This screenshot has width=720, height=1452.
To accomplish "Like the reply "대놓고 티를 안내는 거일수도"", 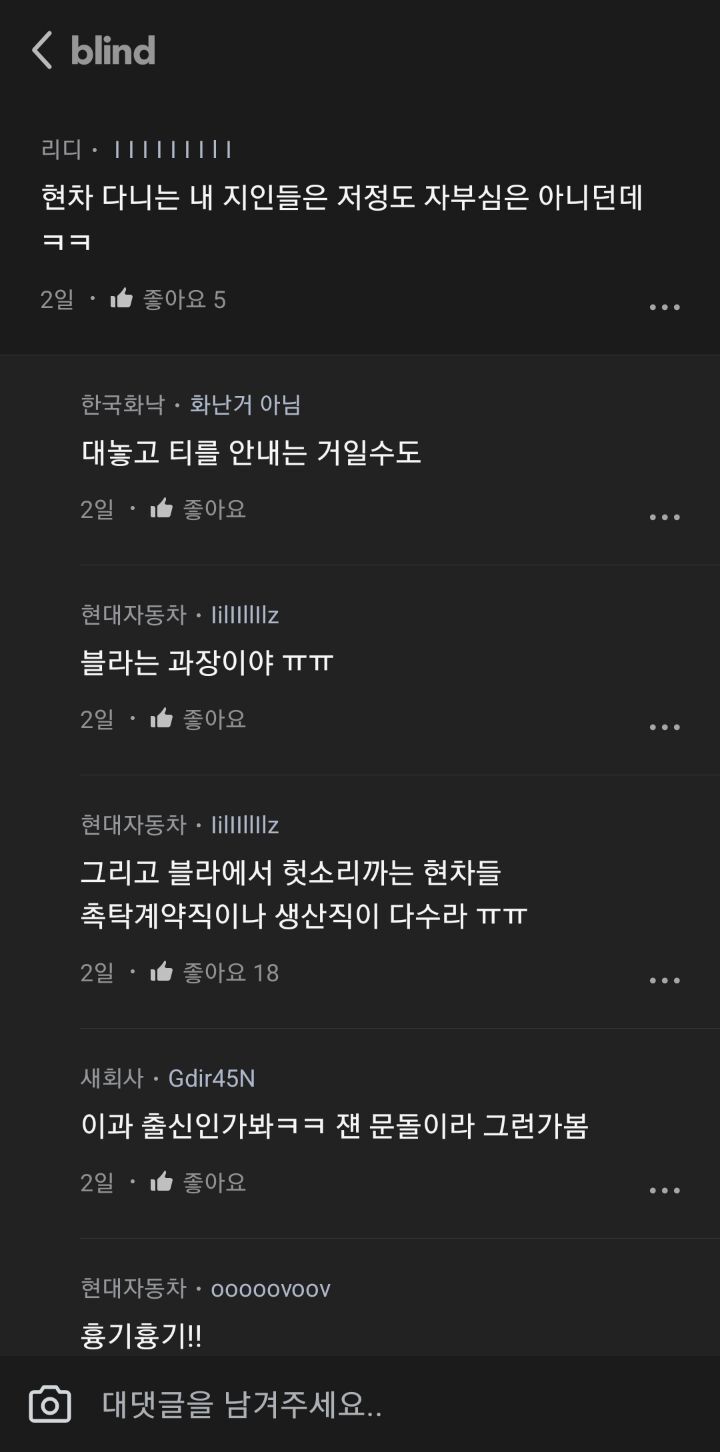I will tap(198, 509).
